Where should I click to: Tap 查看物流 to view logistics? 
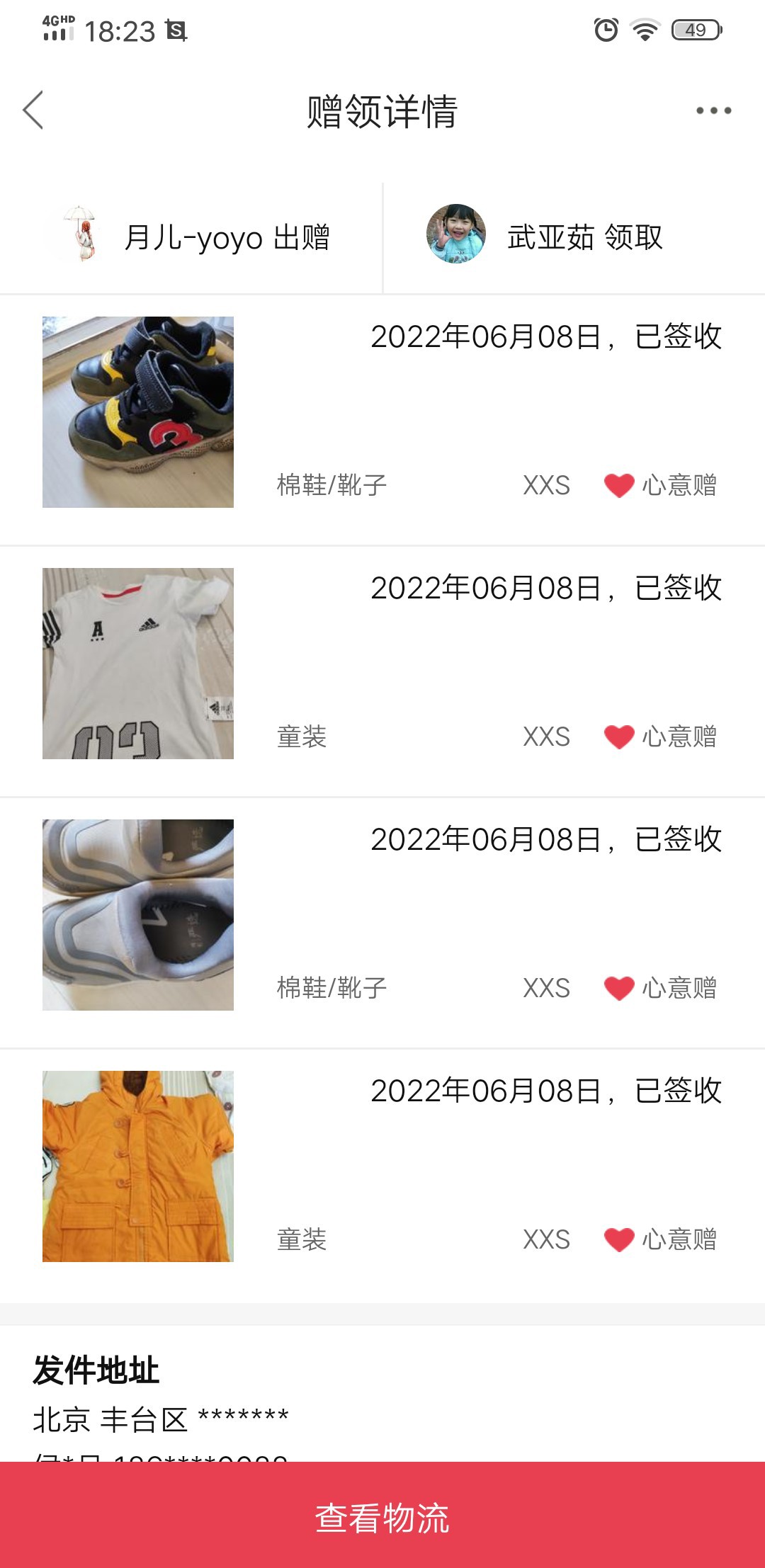coord(382,1518)
